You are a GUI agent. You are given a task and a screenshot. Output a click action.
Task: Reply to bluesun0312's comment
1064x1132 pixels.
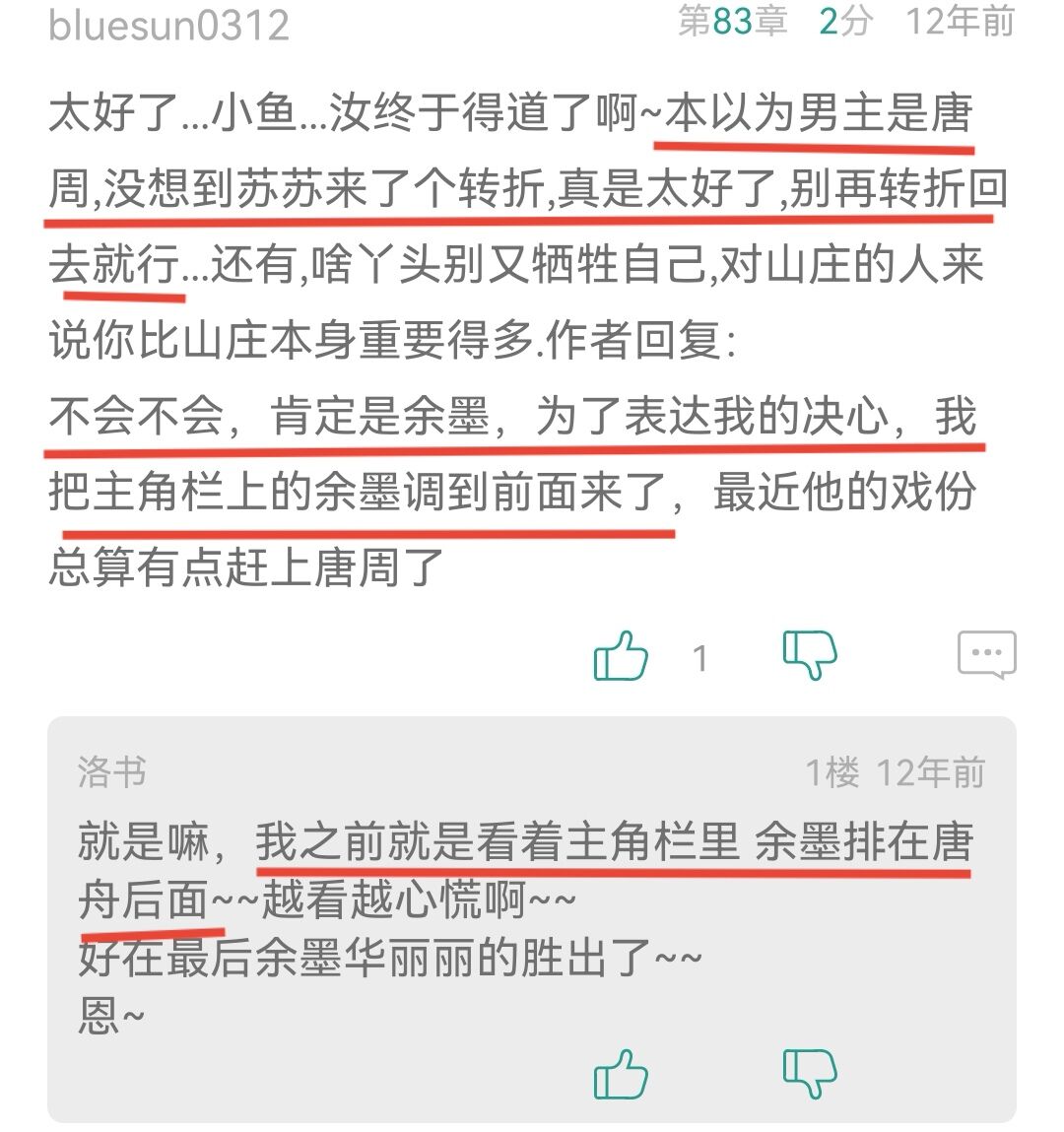[x=986, y=654]
